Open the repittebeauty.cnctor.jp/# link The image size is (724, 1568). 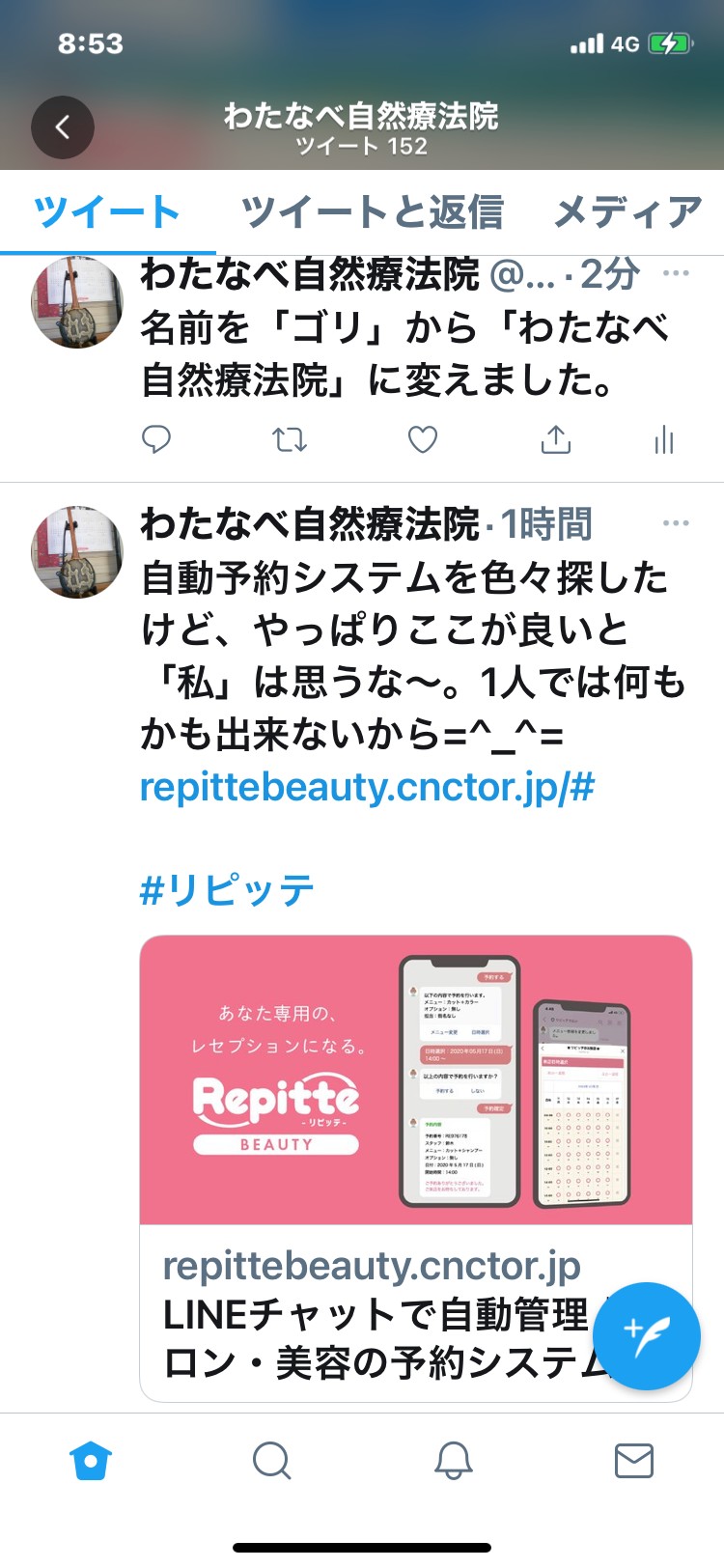367,788
